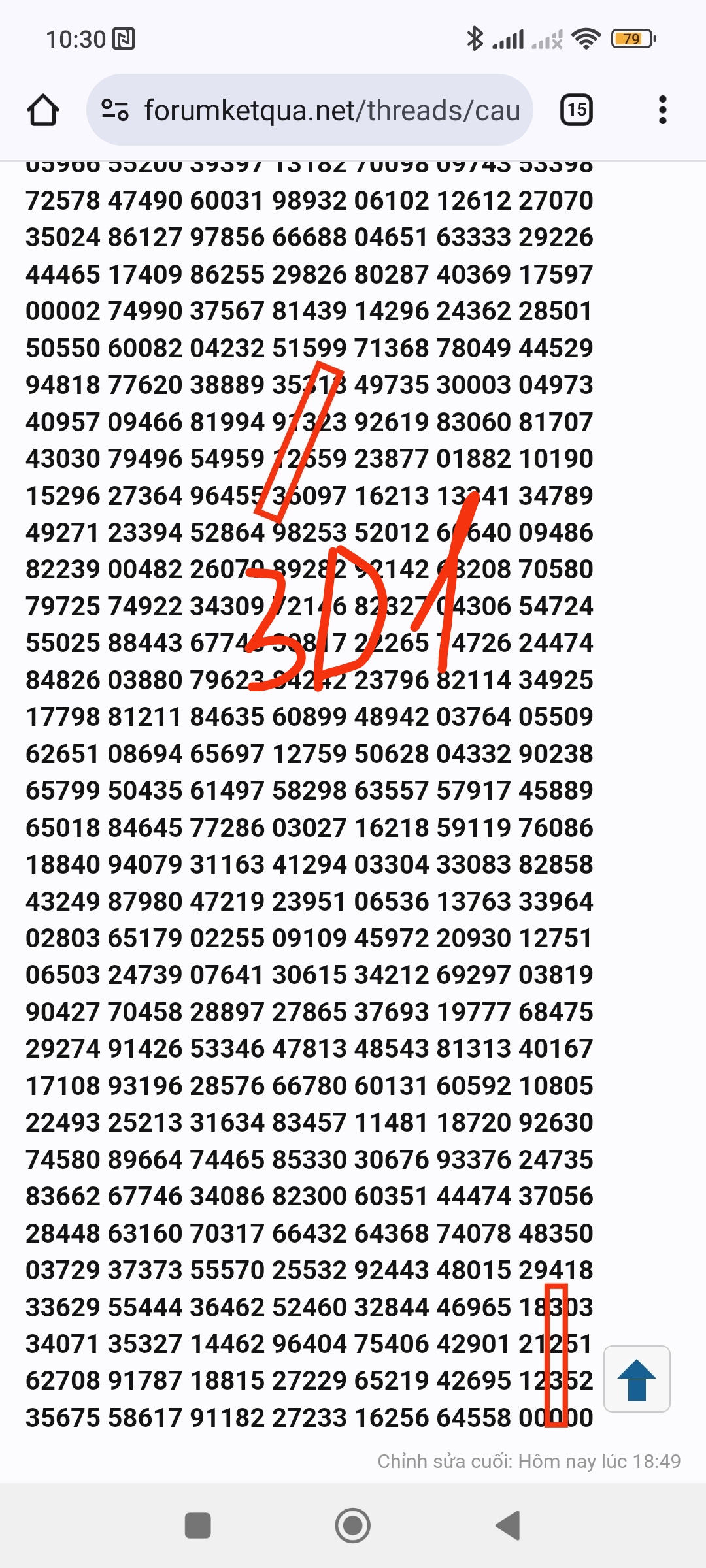Open the tab switcher showing 15 tabs
This screenshot has height=1568, width=706.
pos(577,110)
